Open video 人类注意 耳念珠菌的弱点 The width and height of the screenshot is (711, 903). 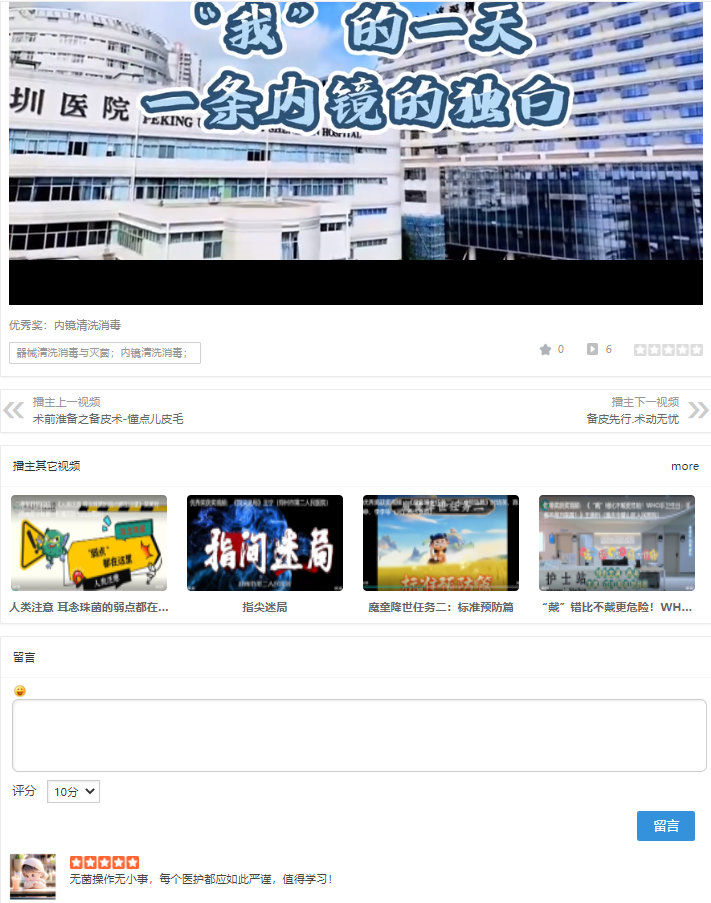tap(89, 543)
